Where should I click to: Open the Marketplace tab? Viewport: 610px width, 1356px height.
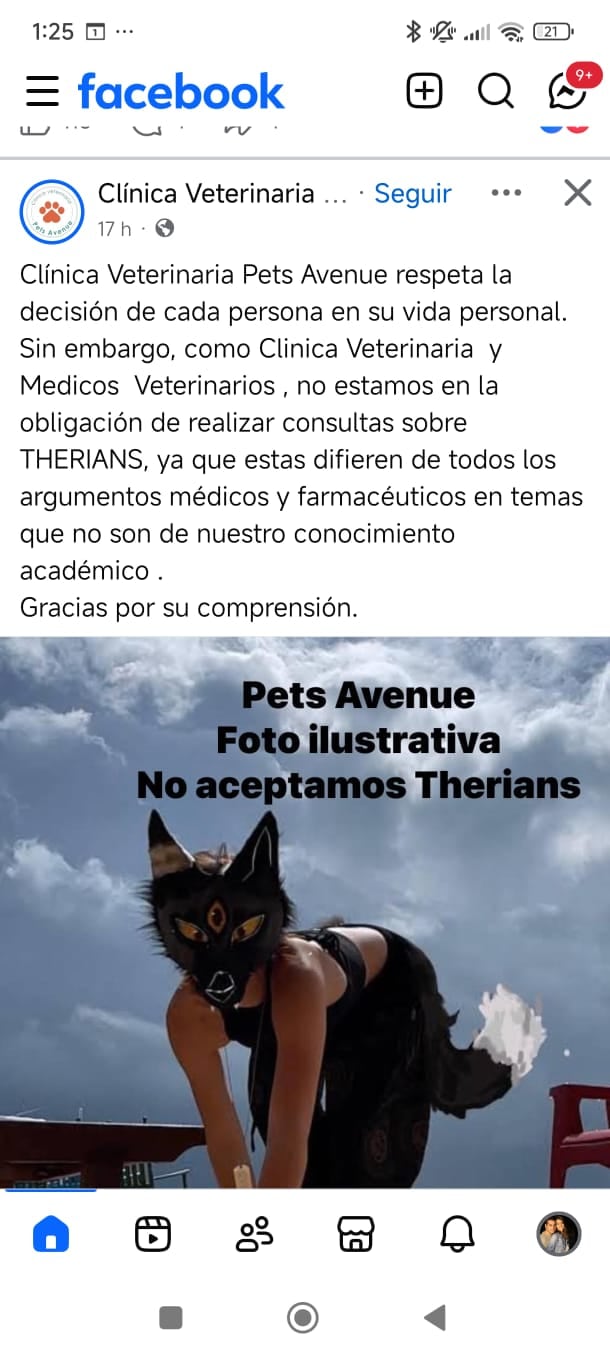356,1234
